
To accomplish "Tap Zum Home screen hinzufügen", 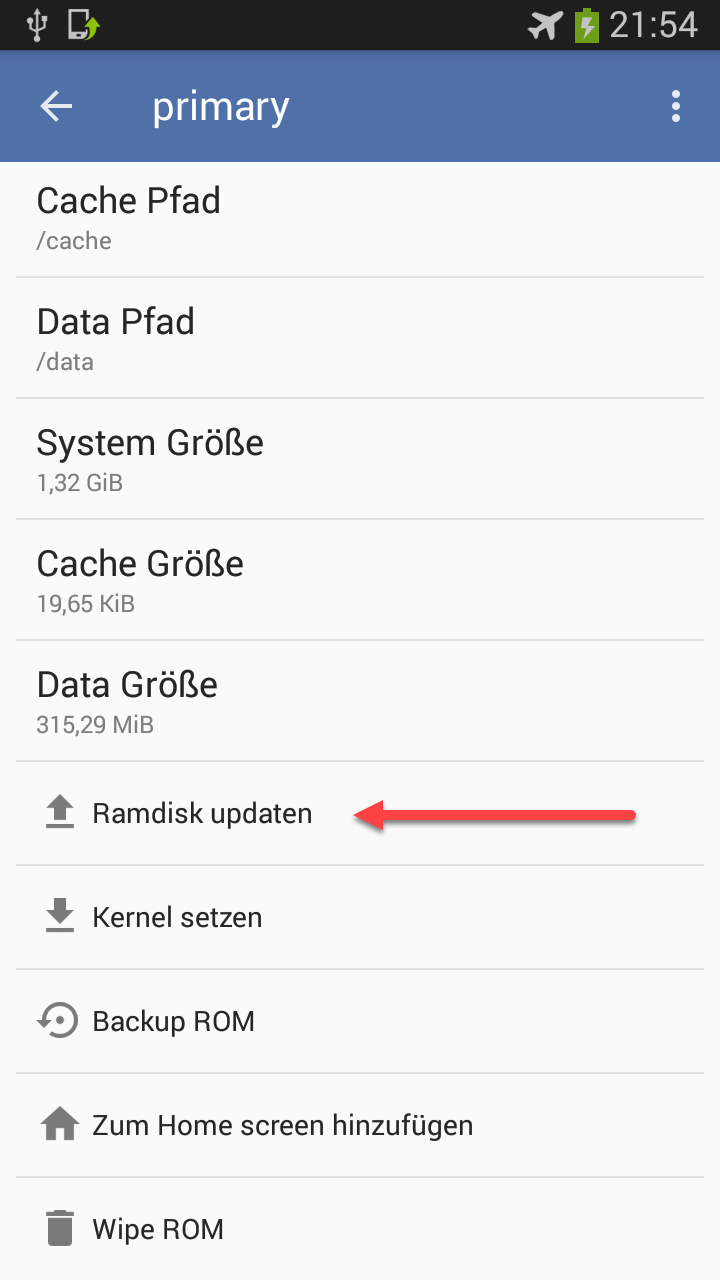I will click(x=360, y=1126).
